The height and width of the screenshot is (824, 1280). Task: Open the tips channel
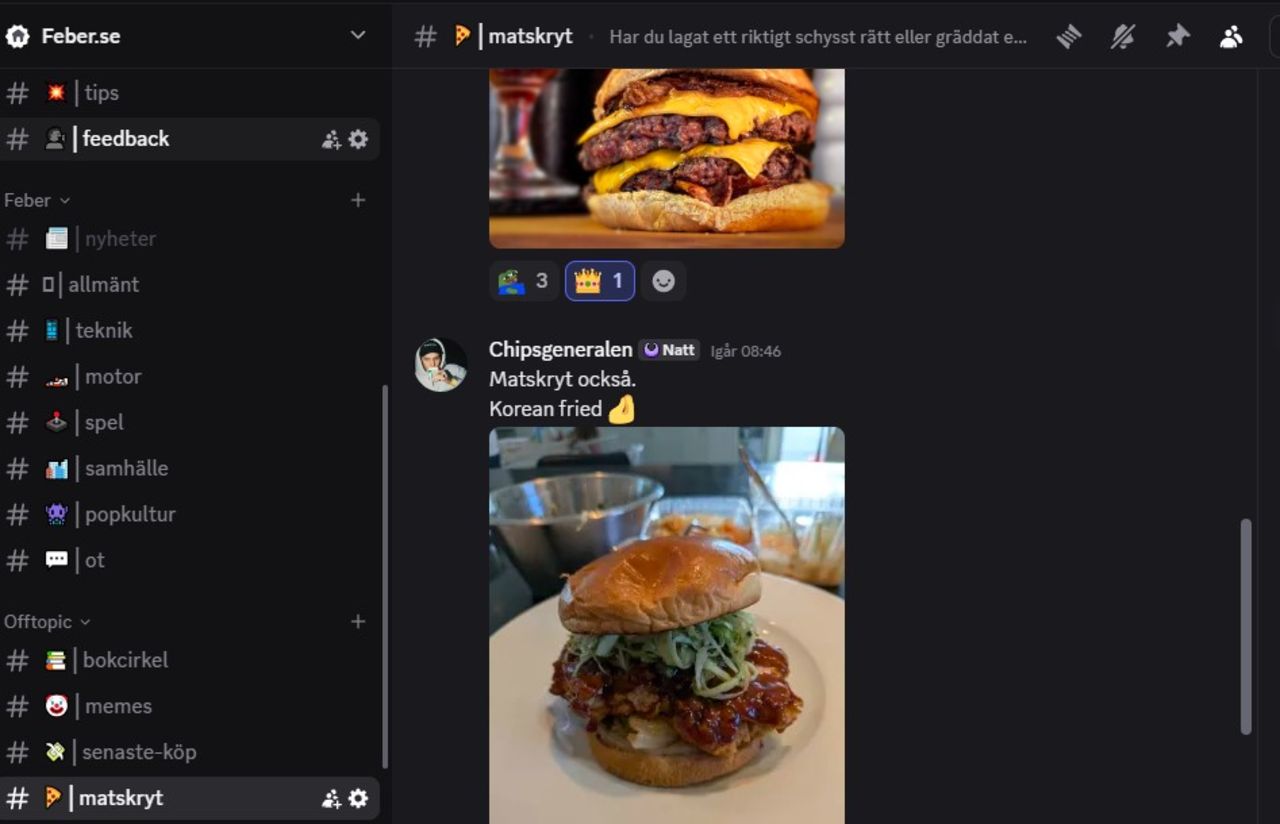pos(101,93)
